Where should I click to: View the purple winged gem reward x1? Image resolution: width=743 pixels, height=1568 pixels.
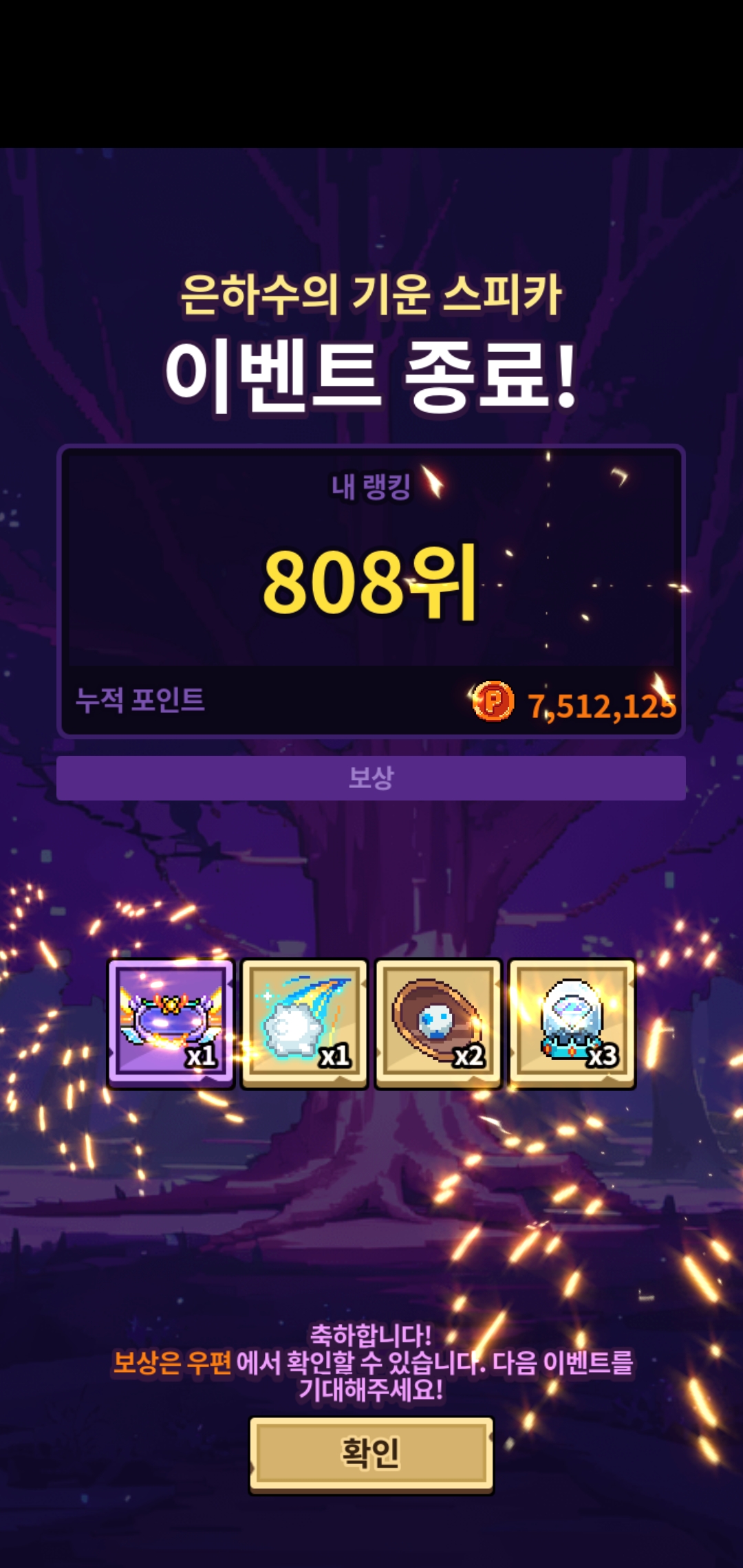click(x=171, y=1023)
